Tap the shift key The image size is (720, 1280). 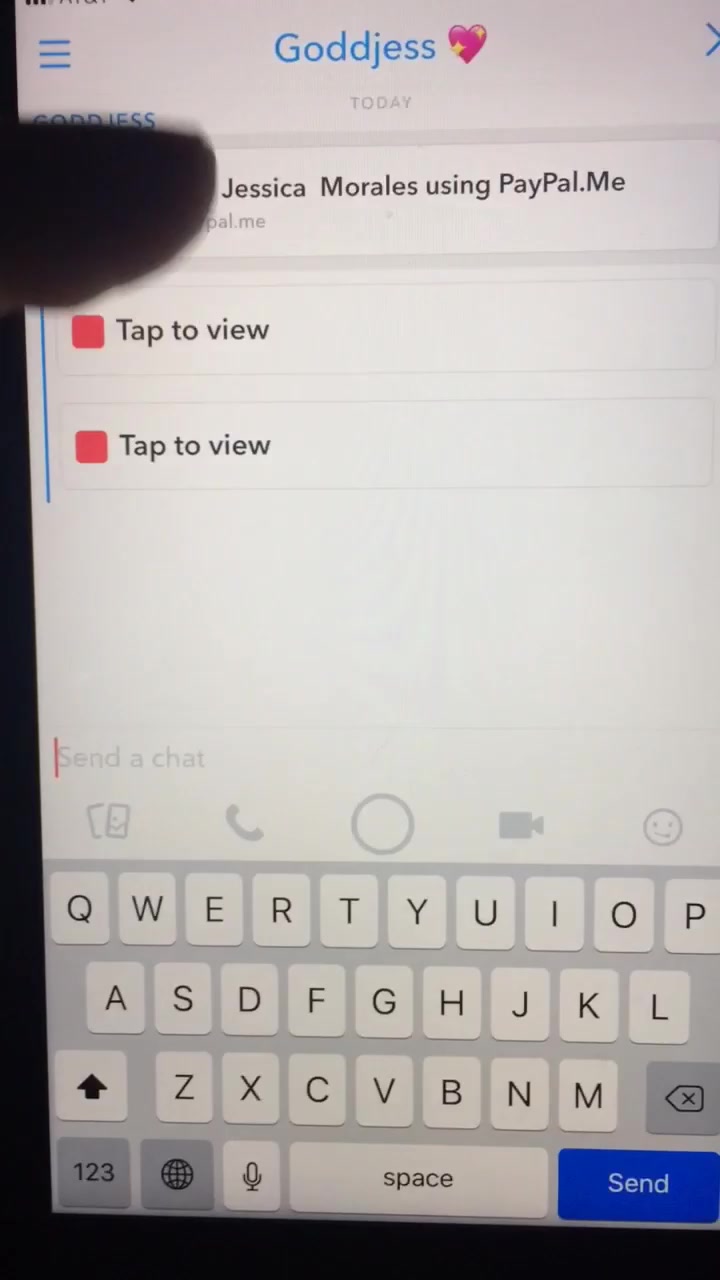tap(92, 1089)
